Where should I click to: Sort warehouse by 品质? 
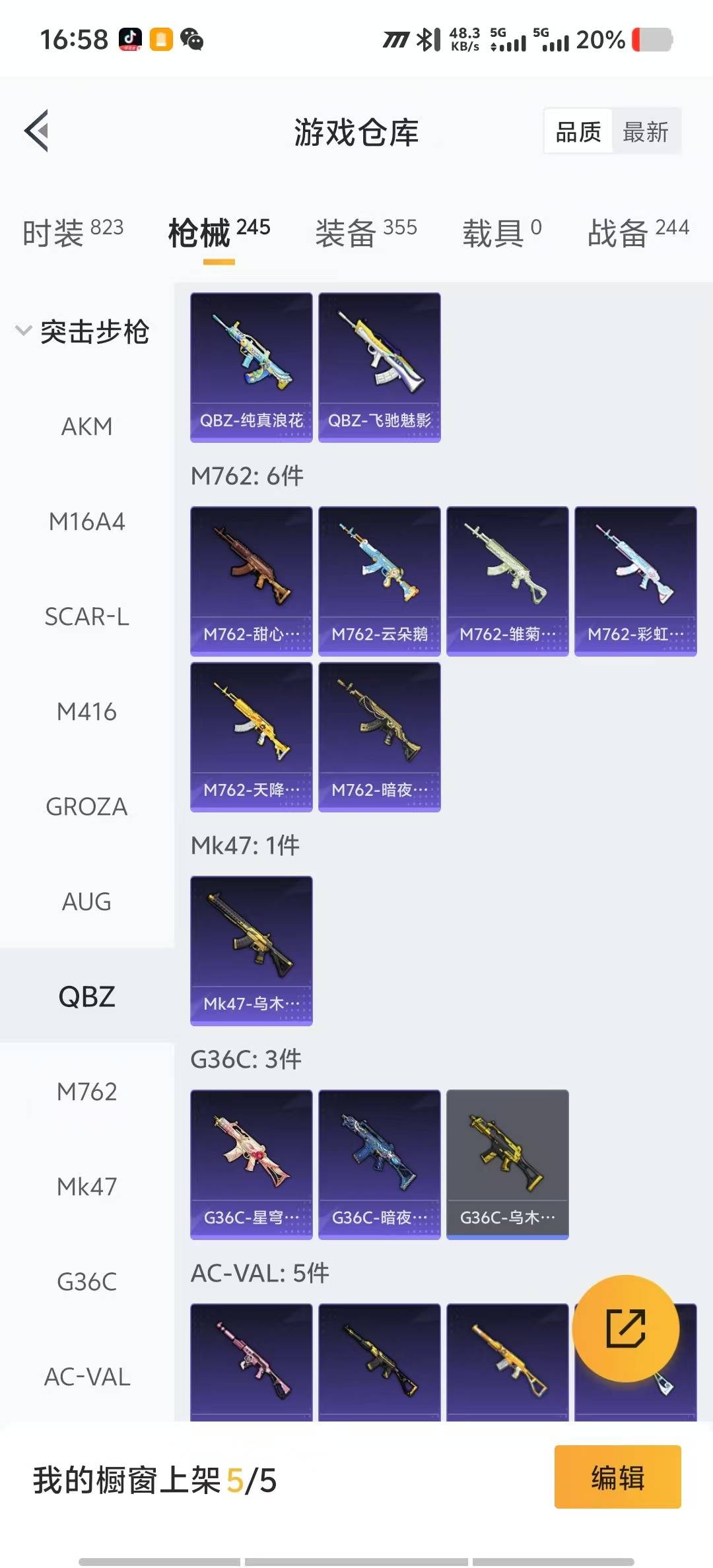578,132
